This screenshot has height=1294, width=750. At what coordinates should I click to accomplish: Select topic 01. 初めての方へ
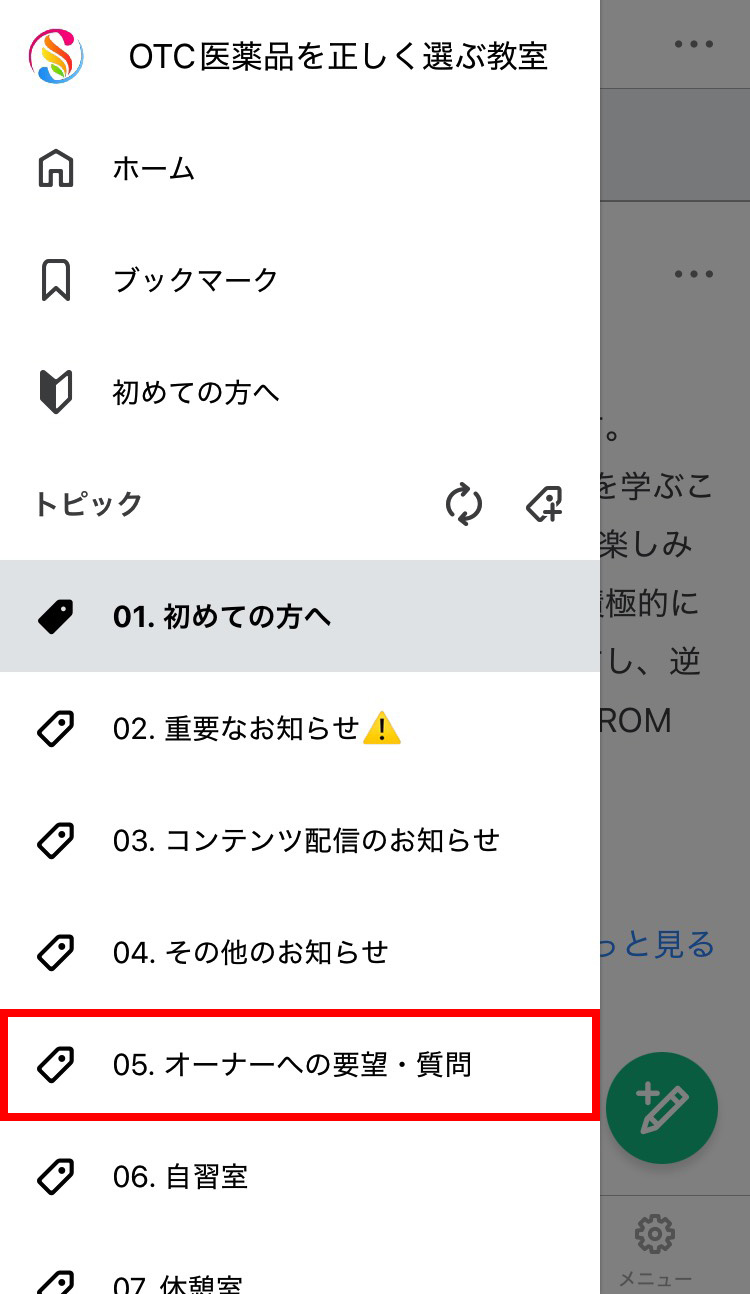221,617
